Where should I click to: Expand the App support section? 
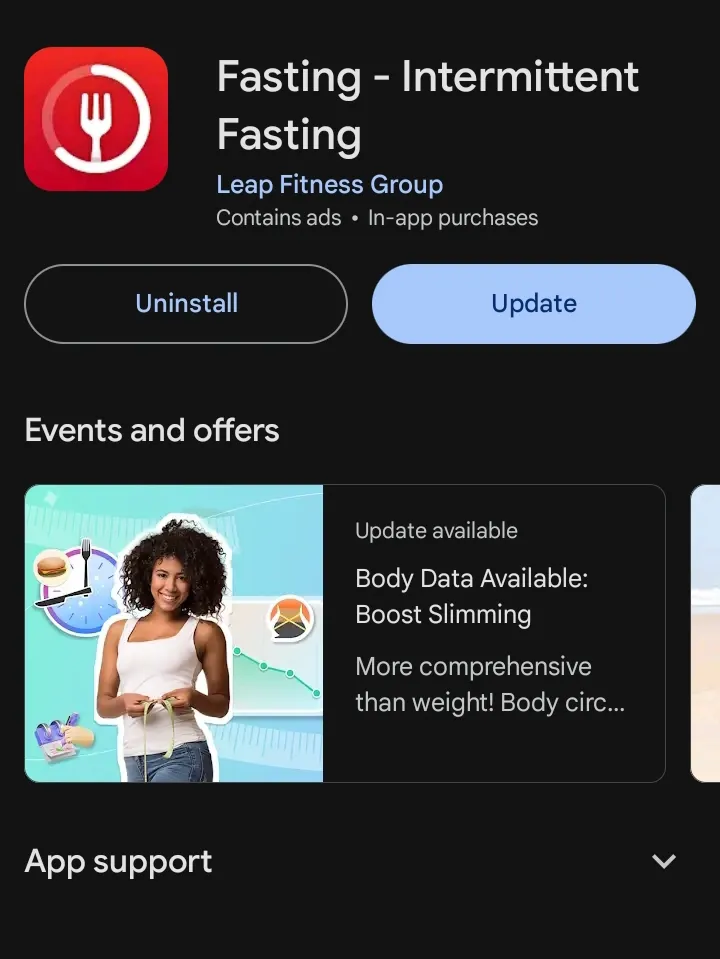[x=663, y=861]
